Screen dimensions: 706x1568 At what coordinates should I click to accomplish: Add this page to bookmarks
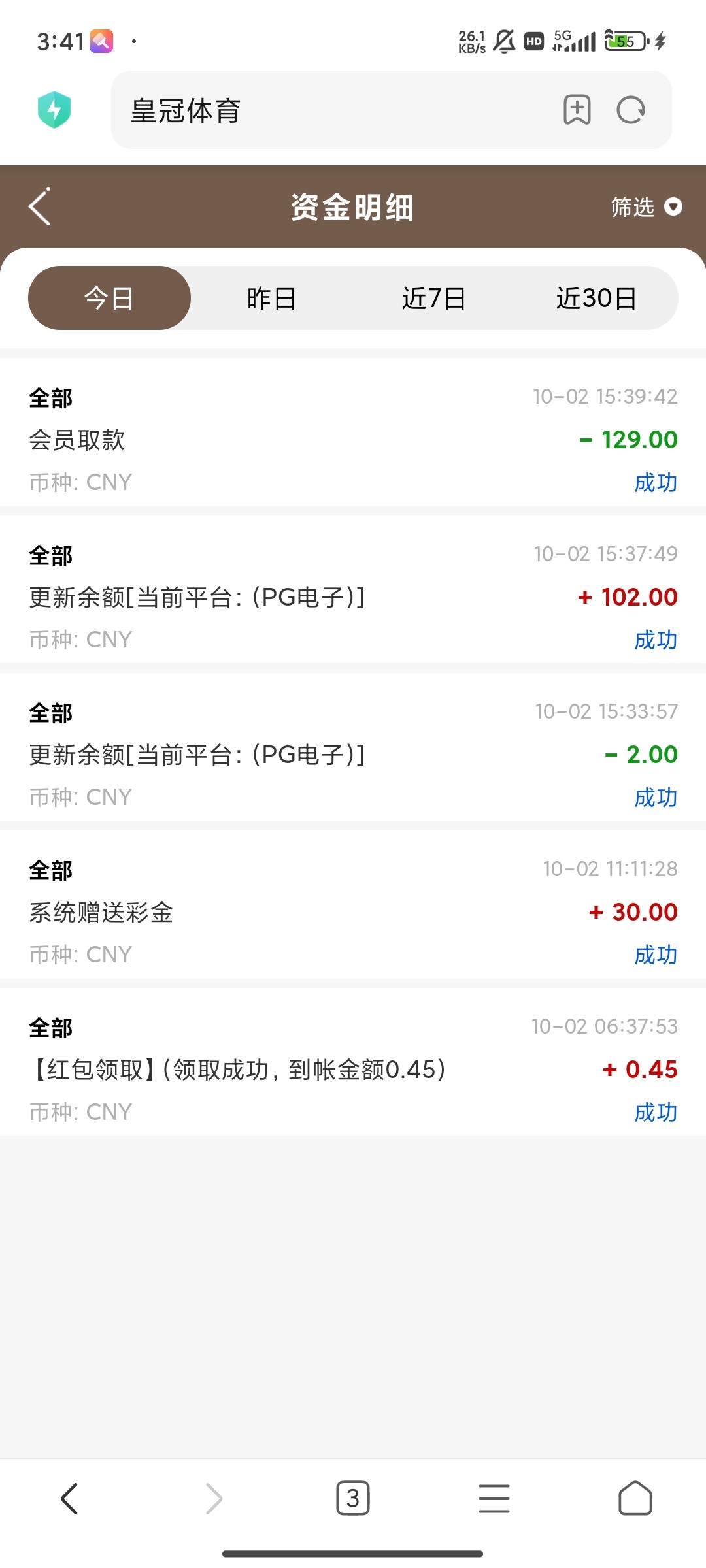577,110
